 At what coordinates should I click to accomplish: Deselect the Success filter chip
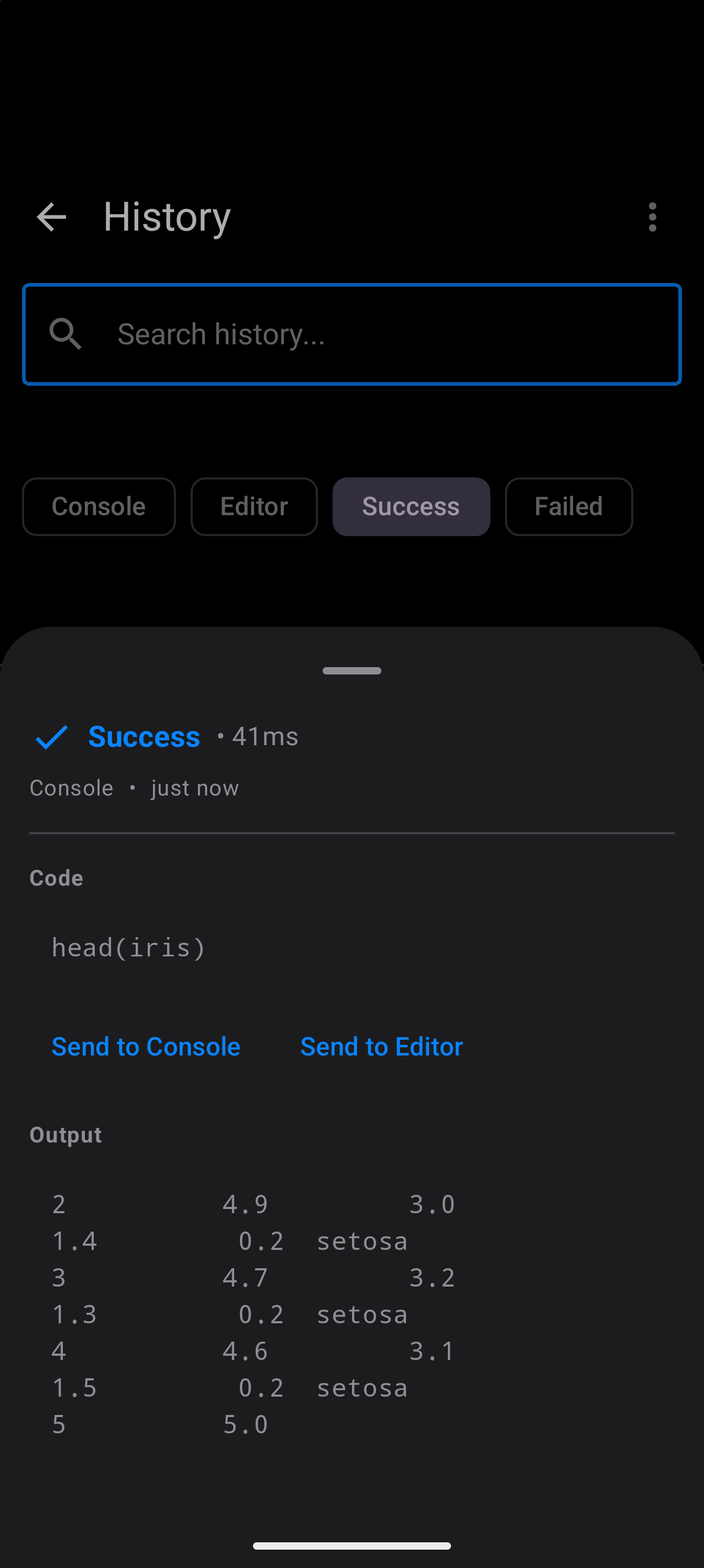411,506
